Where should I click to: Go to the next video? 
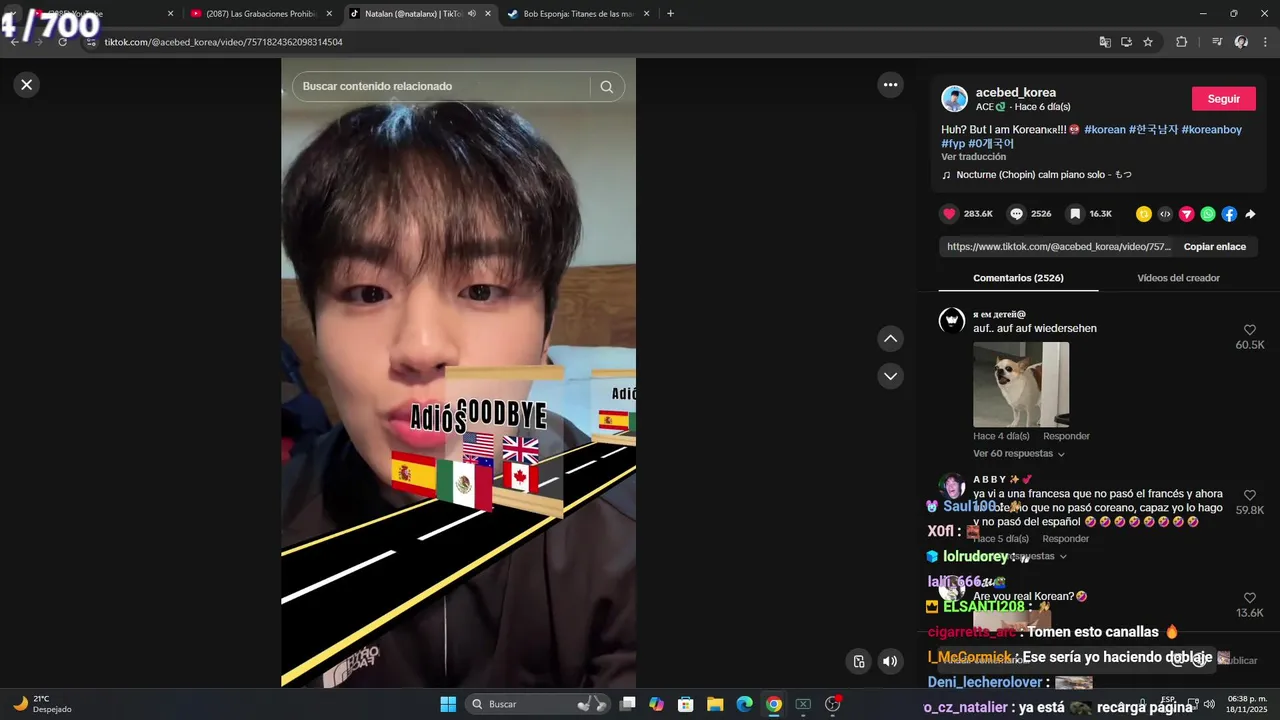point(890,376)
